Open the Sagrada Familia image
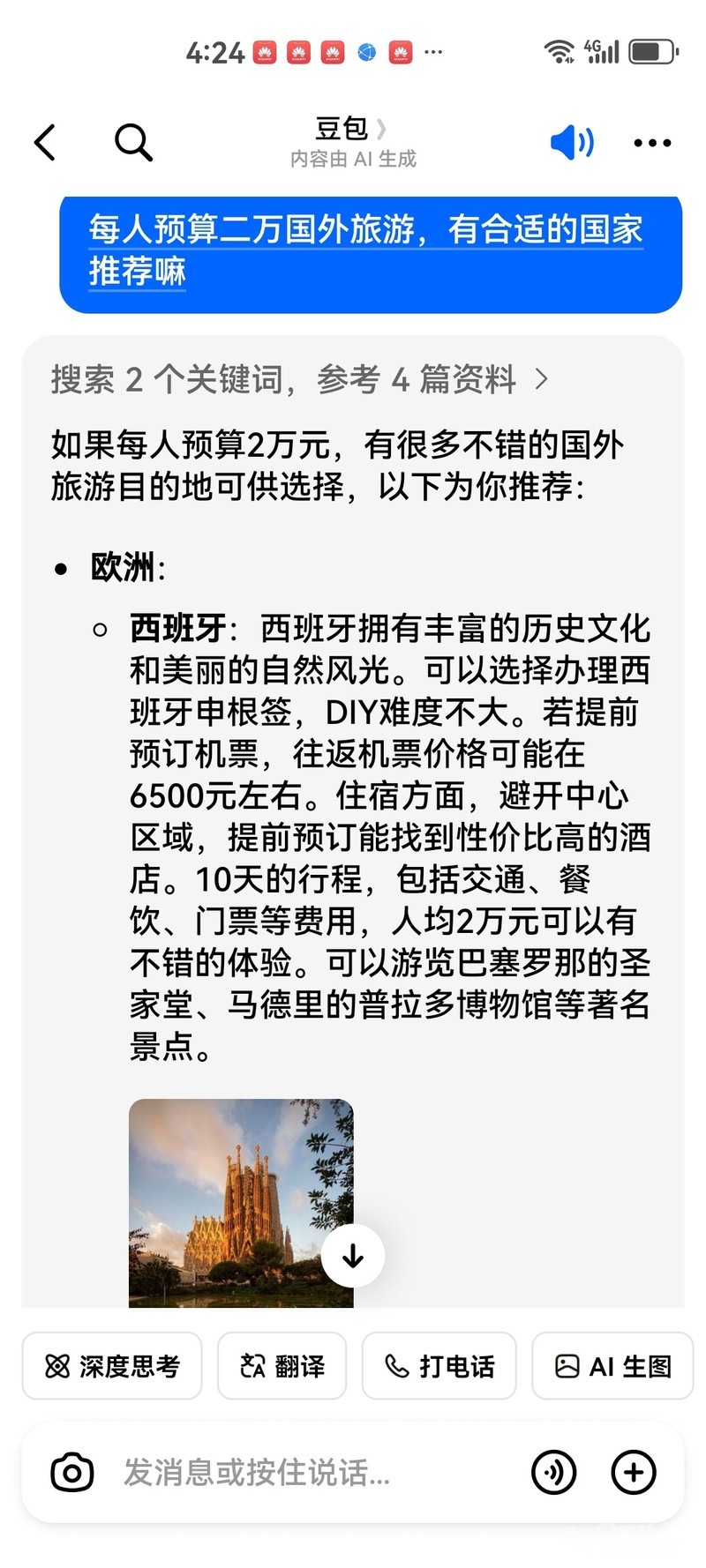Image resolution: width=706 pixels, height=1568 pixels. coord(241,1203)
